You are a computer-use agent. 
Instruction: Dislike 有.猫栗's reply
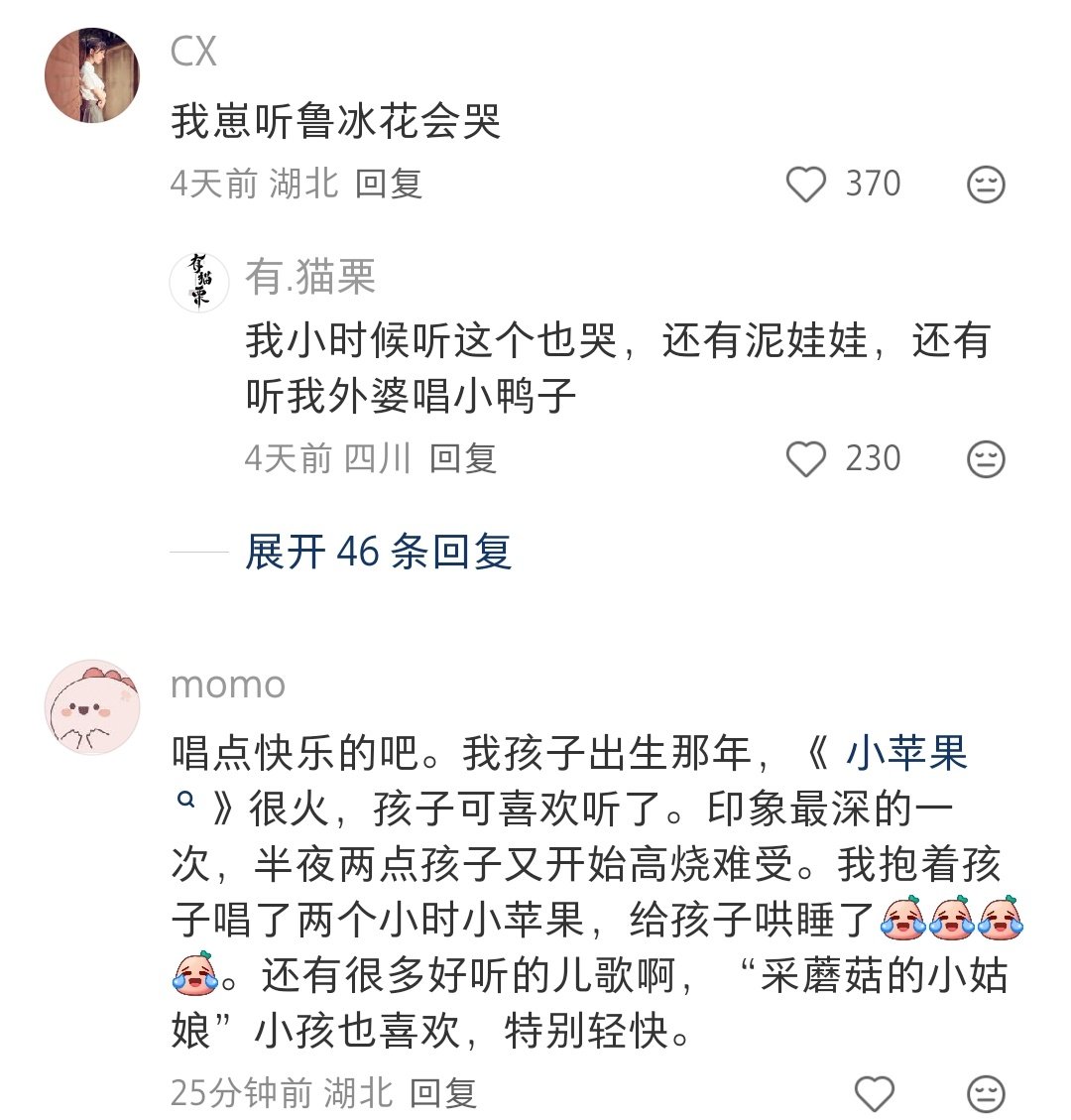[985, 459]
